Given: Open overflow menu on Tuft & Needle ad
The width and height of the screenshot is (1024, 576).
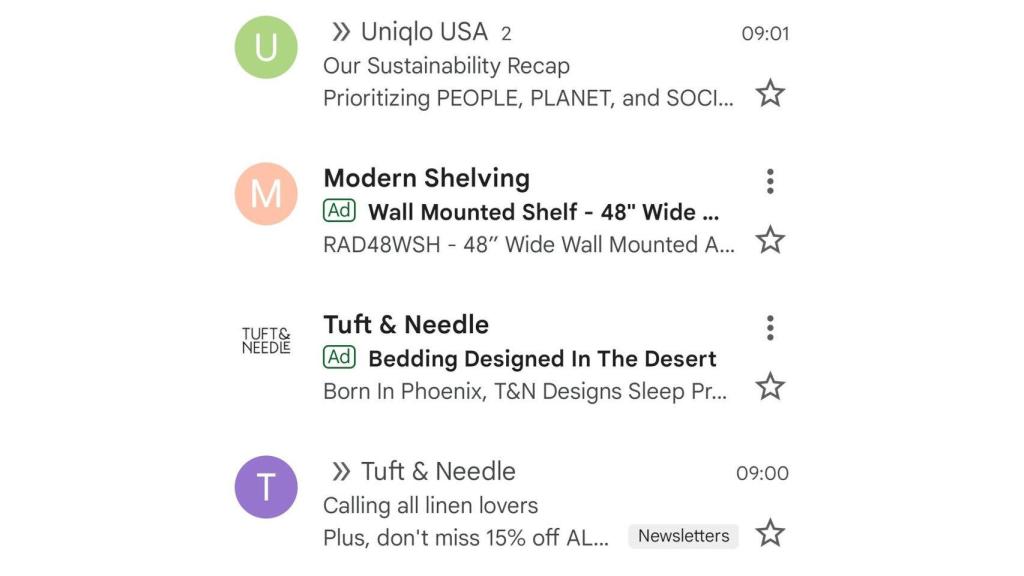Looking at the screenshot, I should point(770,328).
